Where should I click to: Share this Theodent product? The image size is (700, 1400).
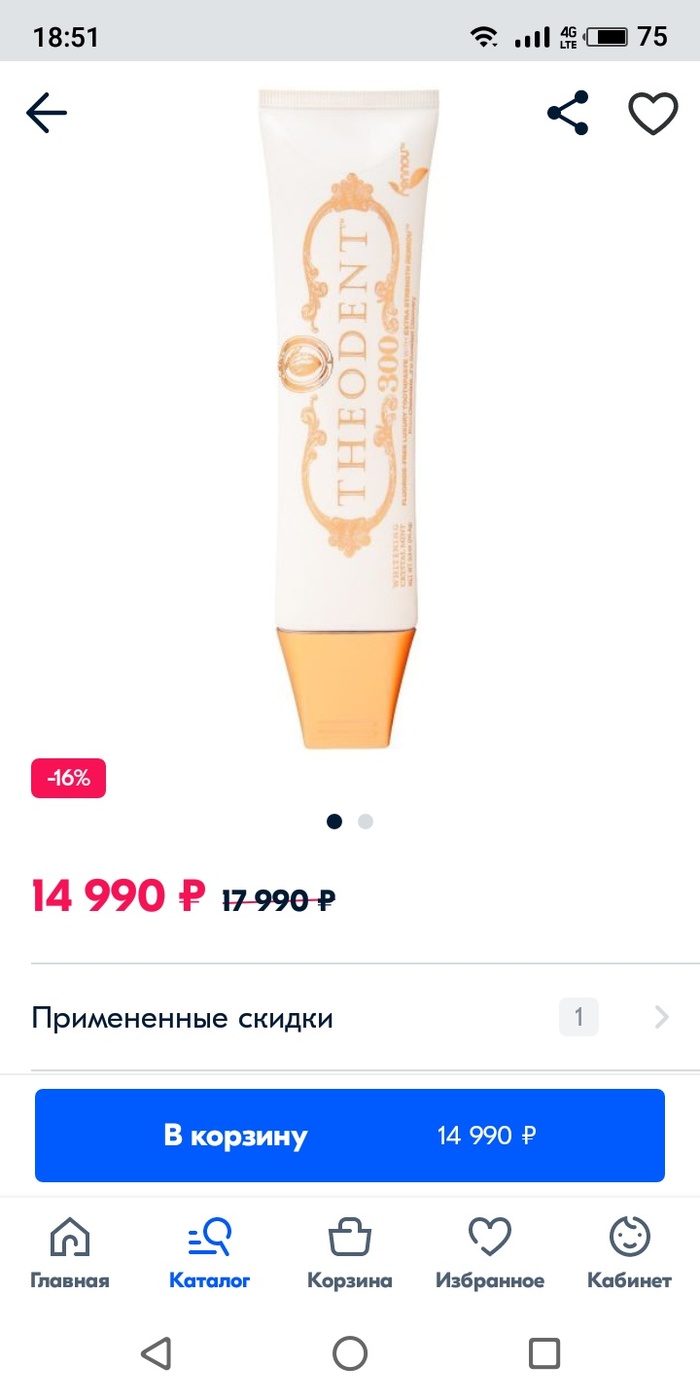(568, 113)
